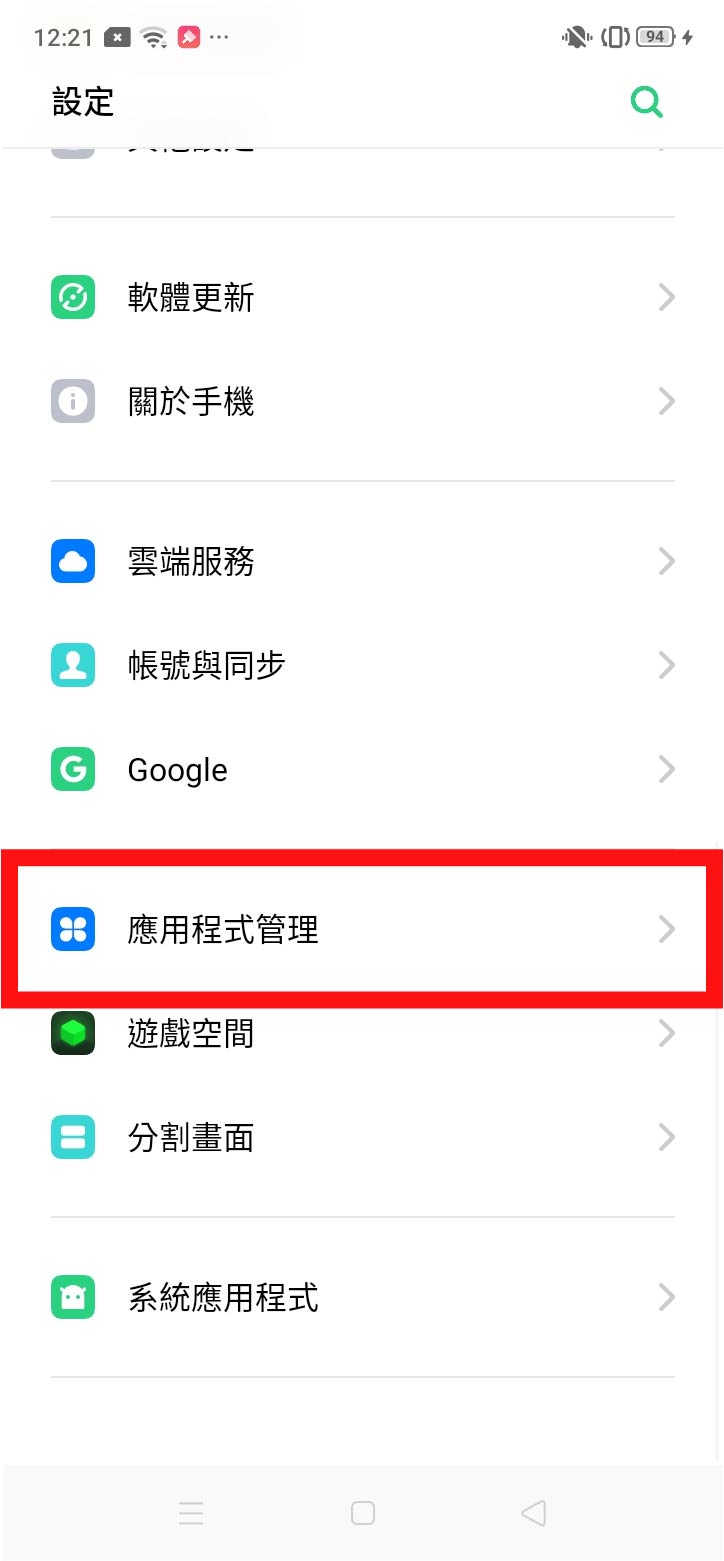Open 雲端服務 settings
This screenshot has width=724, height=1561.
click(x=362, y=562)
